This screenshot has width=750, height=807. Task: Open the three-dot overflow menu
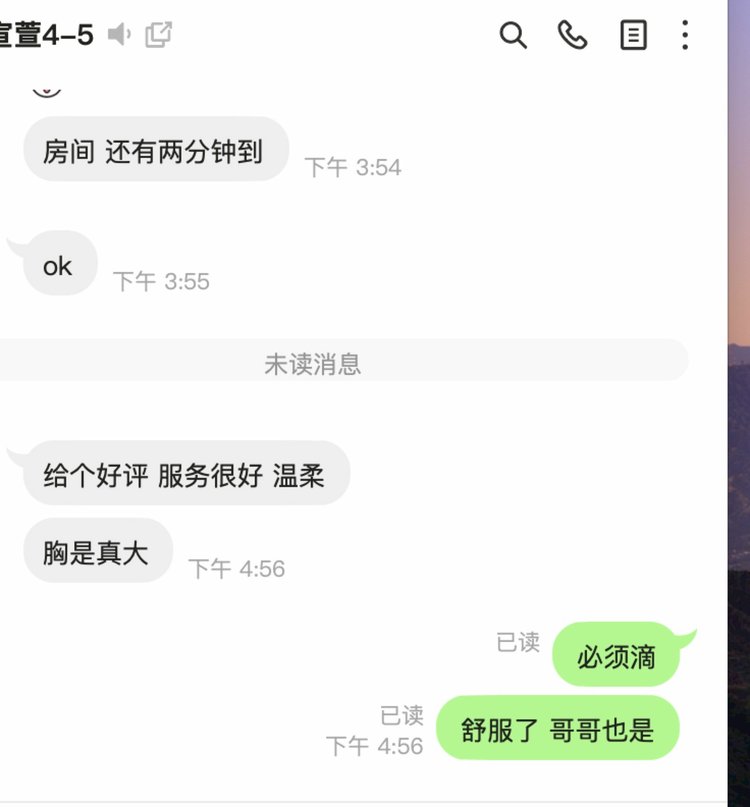[685, 35]
